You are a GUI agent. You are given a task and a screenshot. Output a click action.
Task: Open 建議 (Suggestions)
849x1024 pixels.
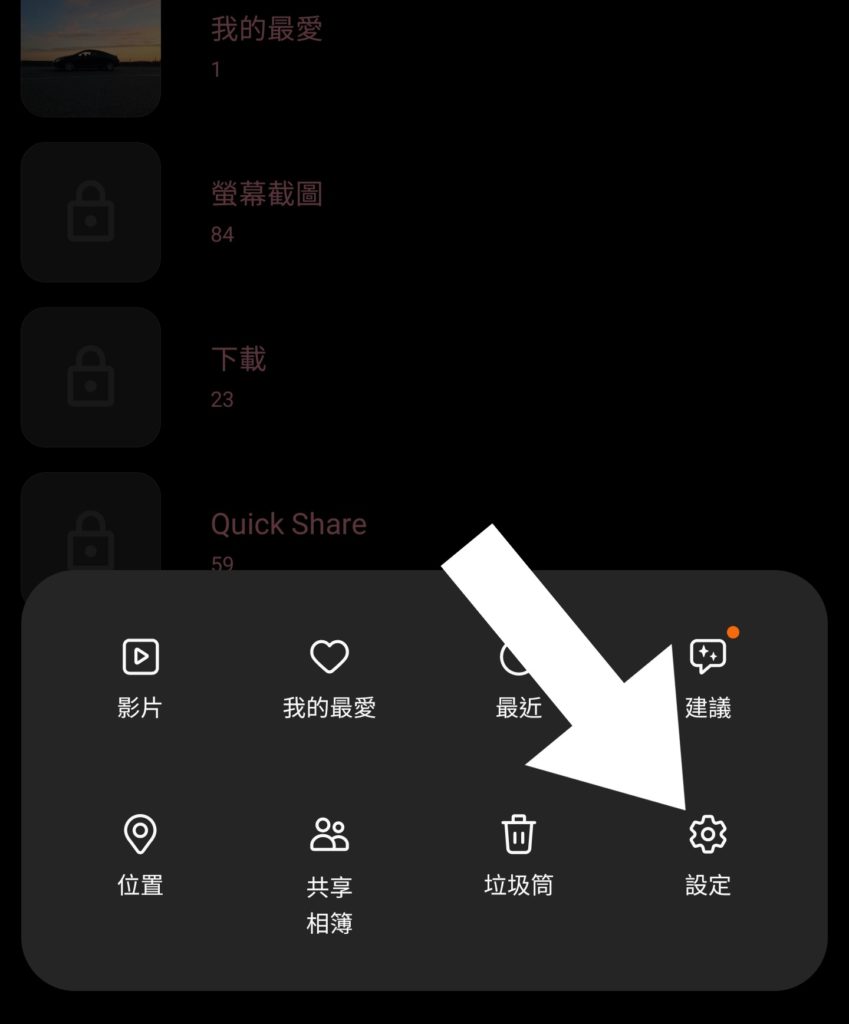tap(708, 677)
